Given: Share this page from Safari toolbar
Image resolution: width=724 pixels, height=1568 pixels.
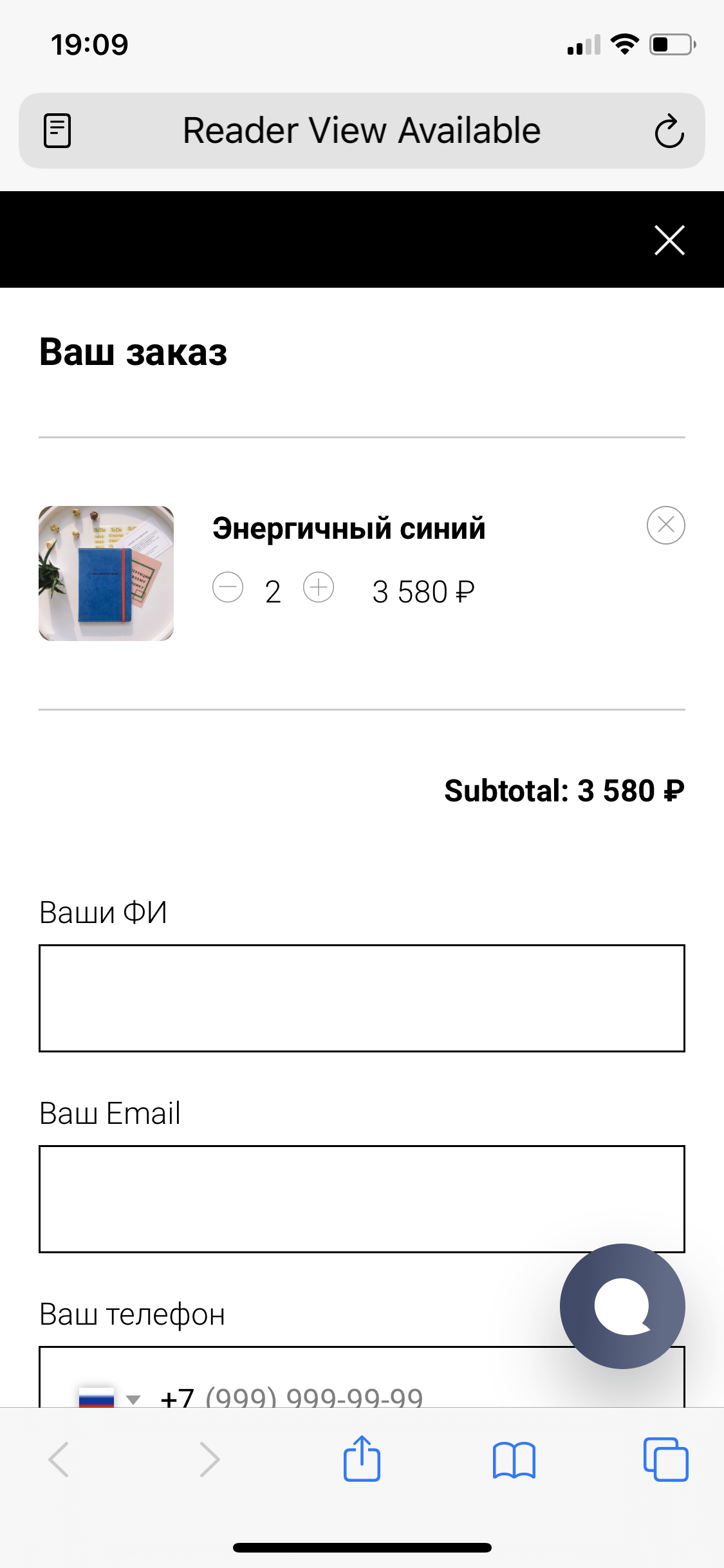Looking at the screenshot, I should click(x=362, y=1459).
